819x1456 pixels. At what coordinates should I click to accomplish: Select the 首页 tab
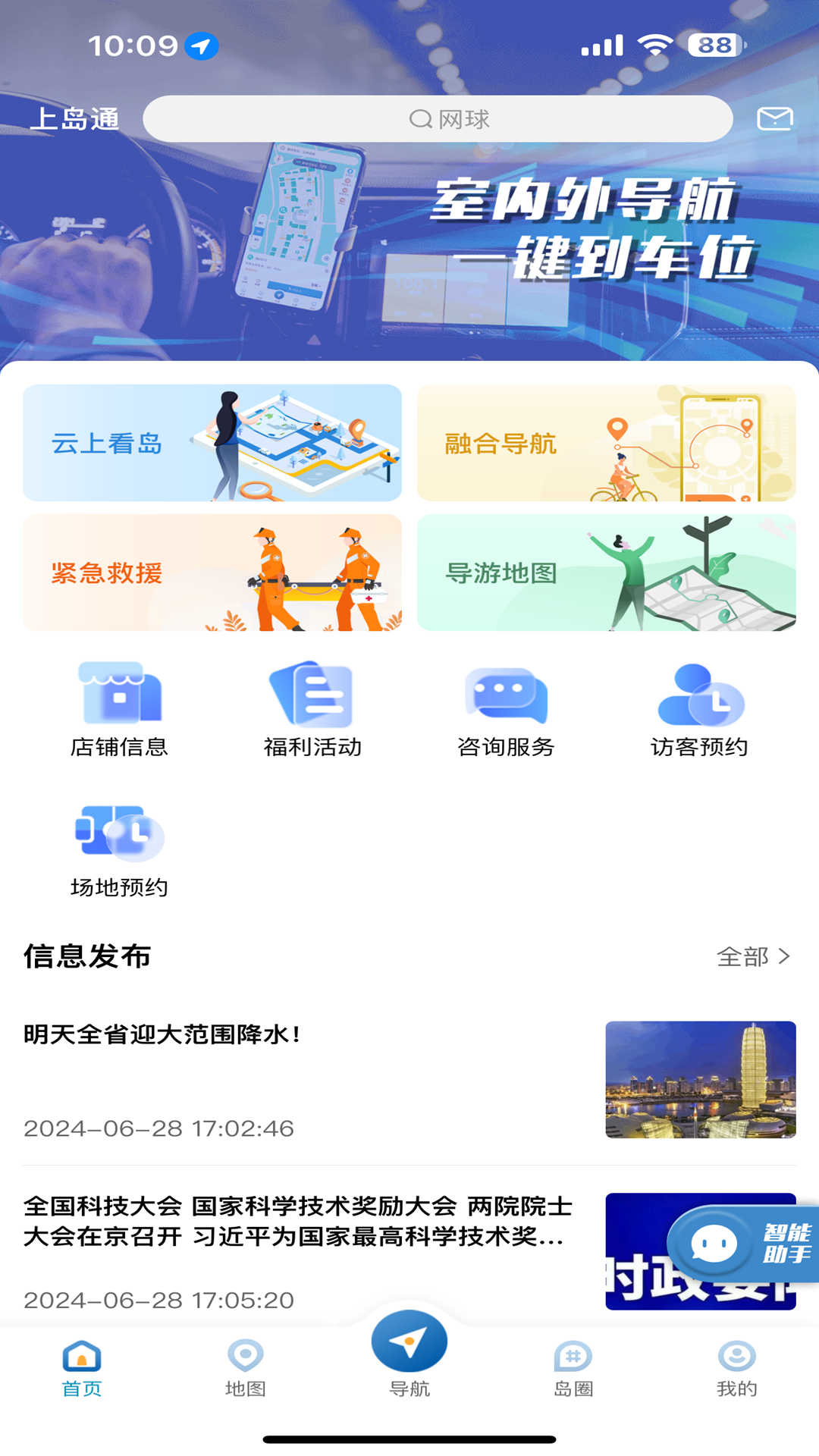[x=82, y=1367]
